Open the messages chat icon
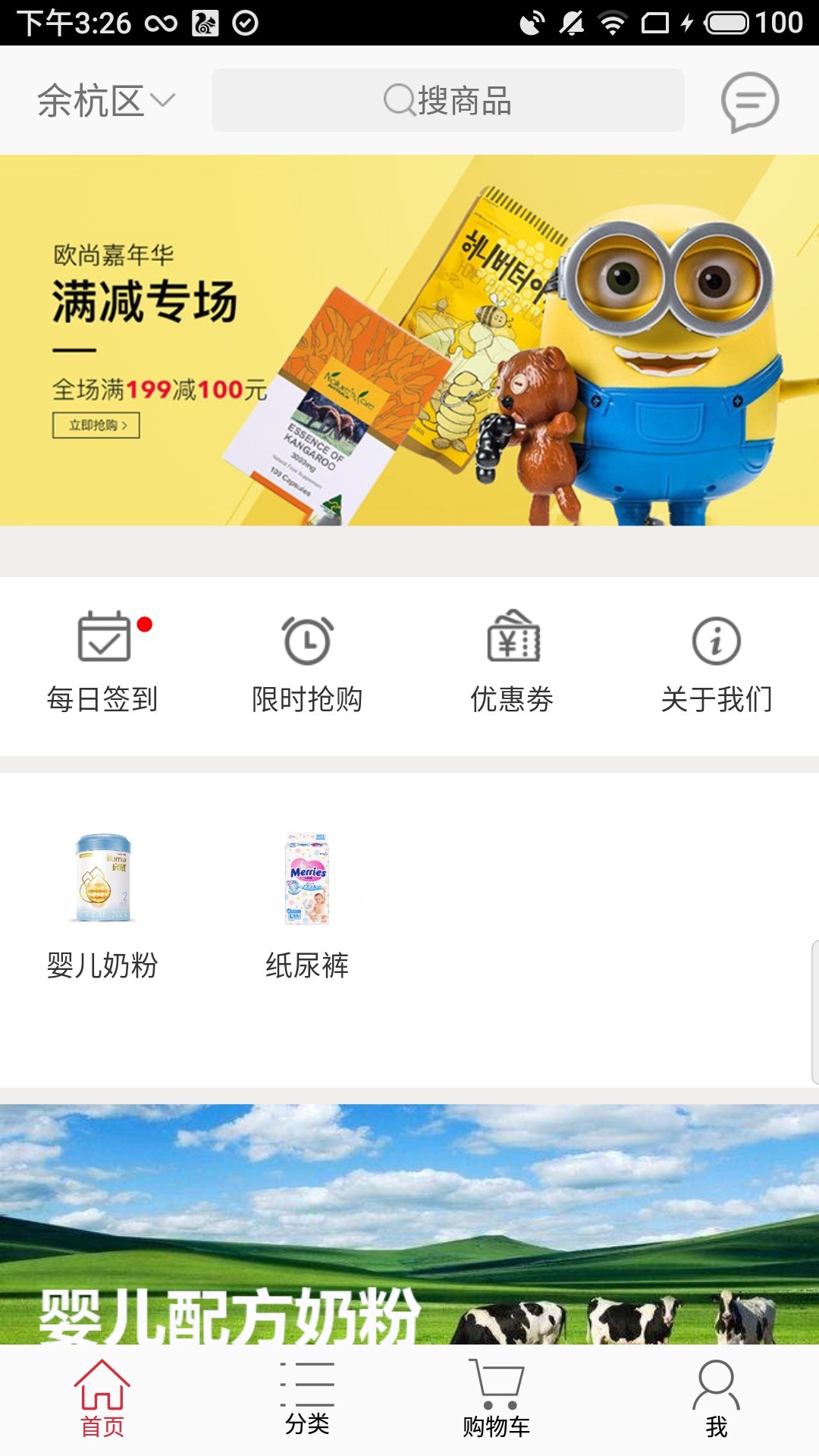 [749, 101]
